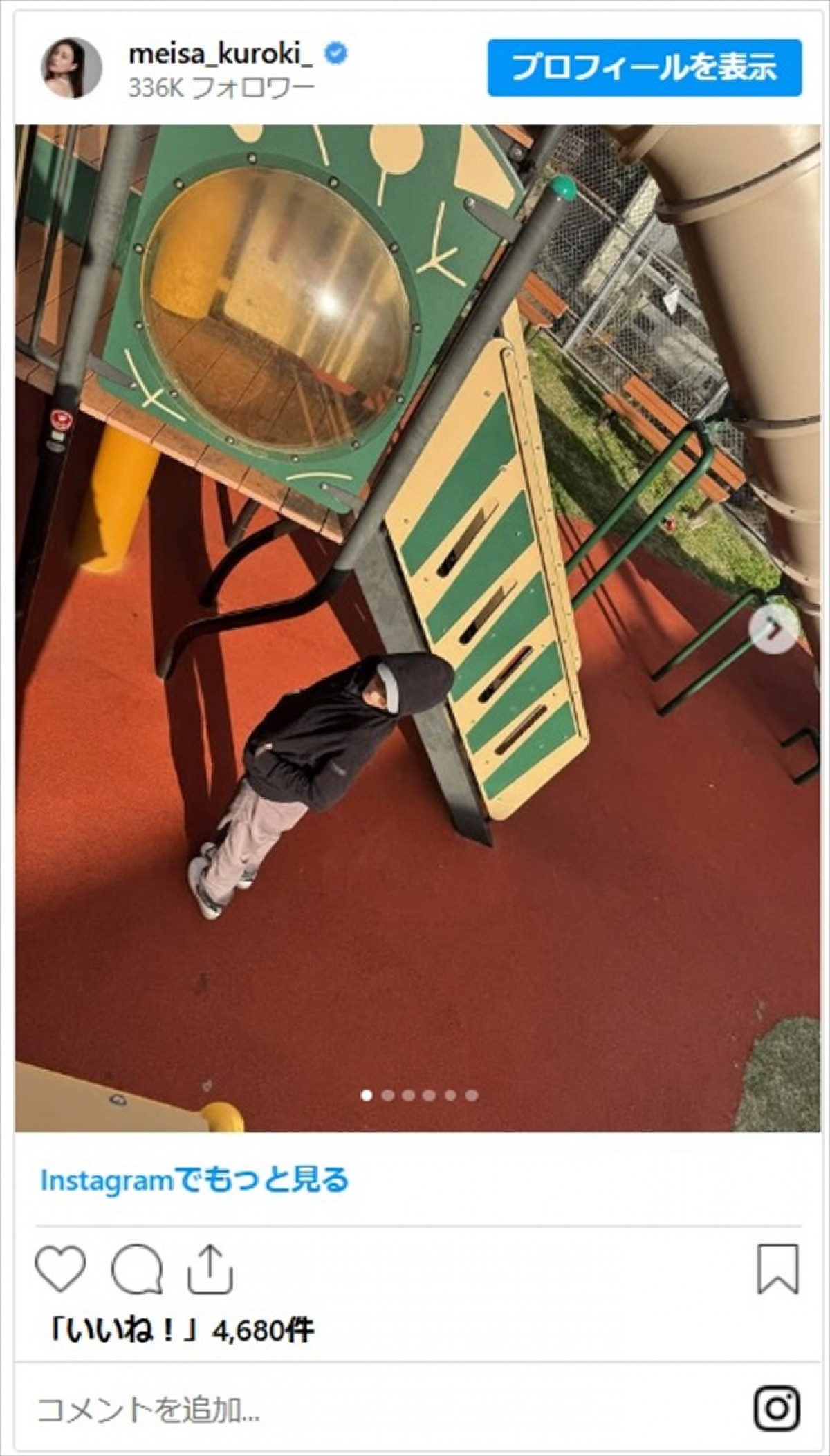Tap the コメントを追加 field

click(x=277, y=1410)
